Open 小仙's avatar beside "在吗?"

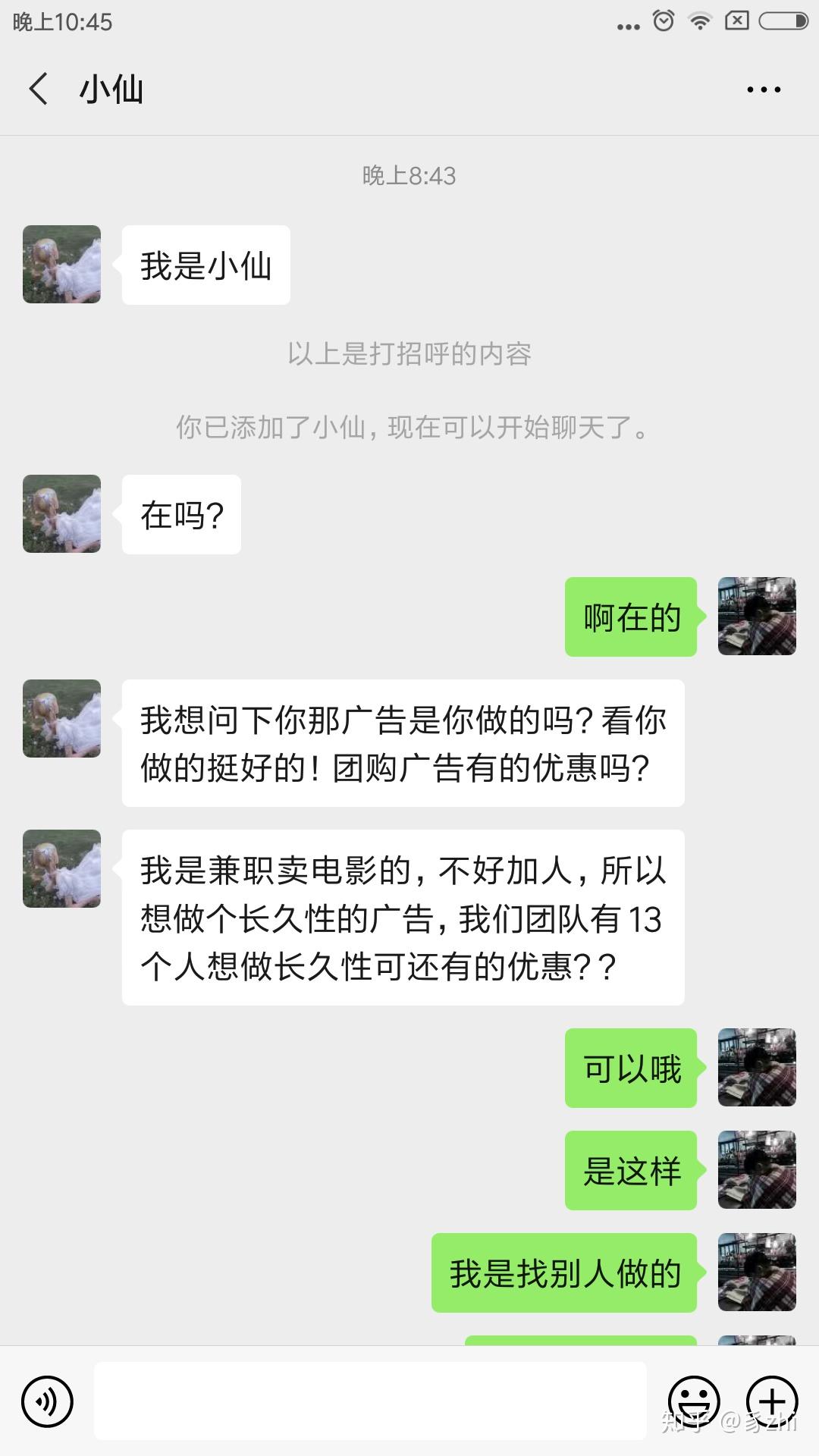point(61,513)
